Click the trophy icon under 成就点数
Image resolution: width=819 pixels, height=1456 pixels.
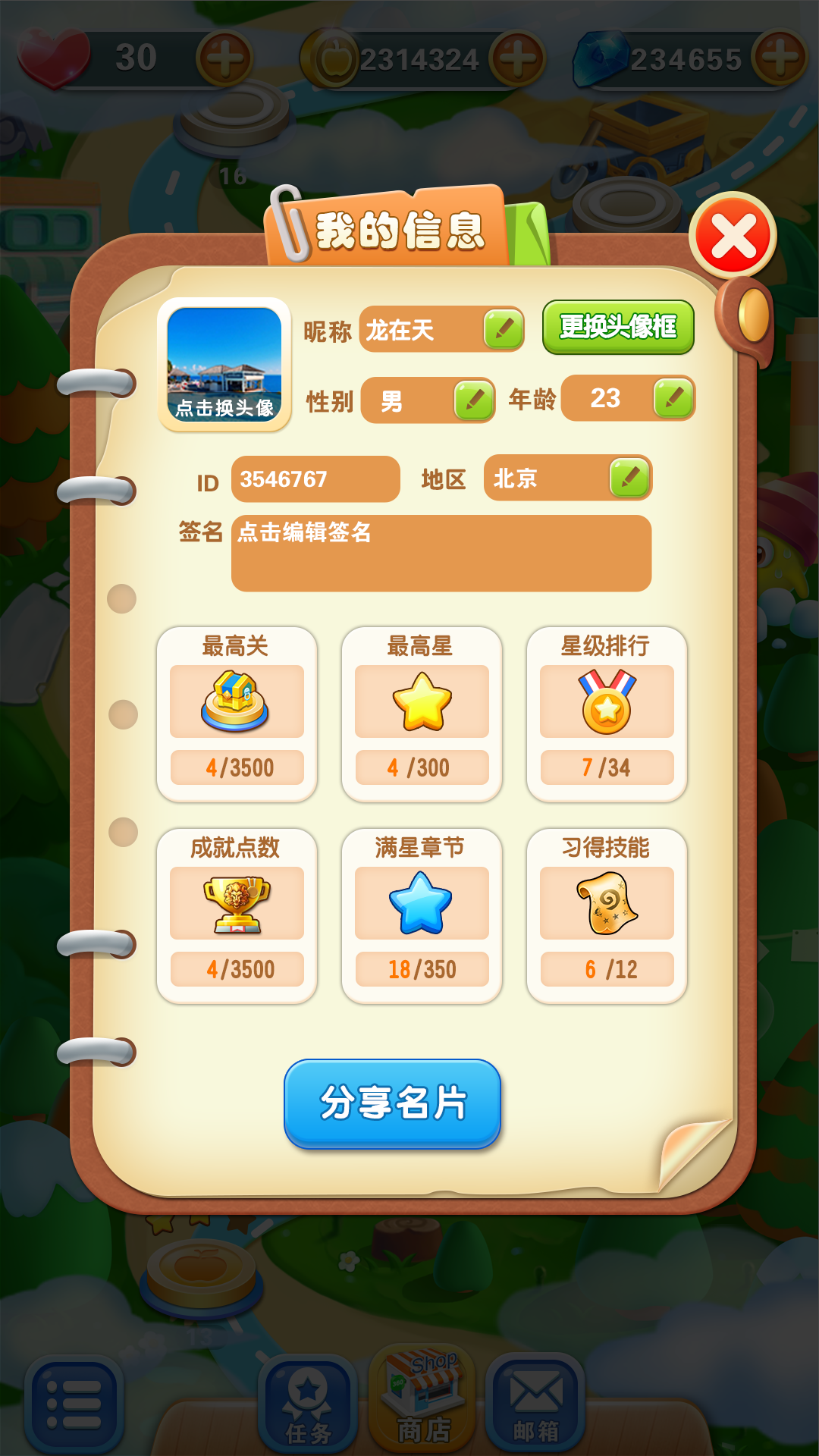(235, 902)
